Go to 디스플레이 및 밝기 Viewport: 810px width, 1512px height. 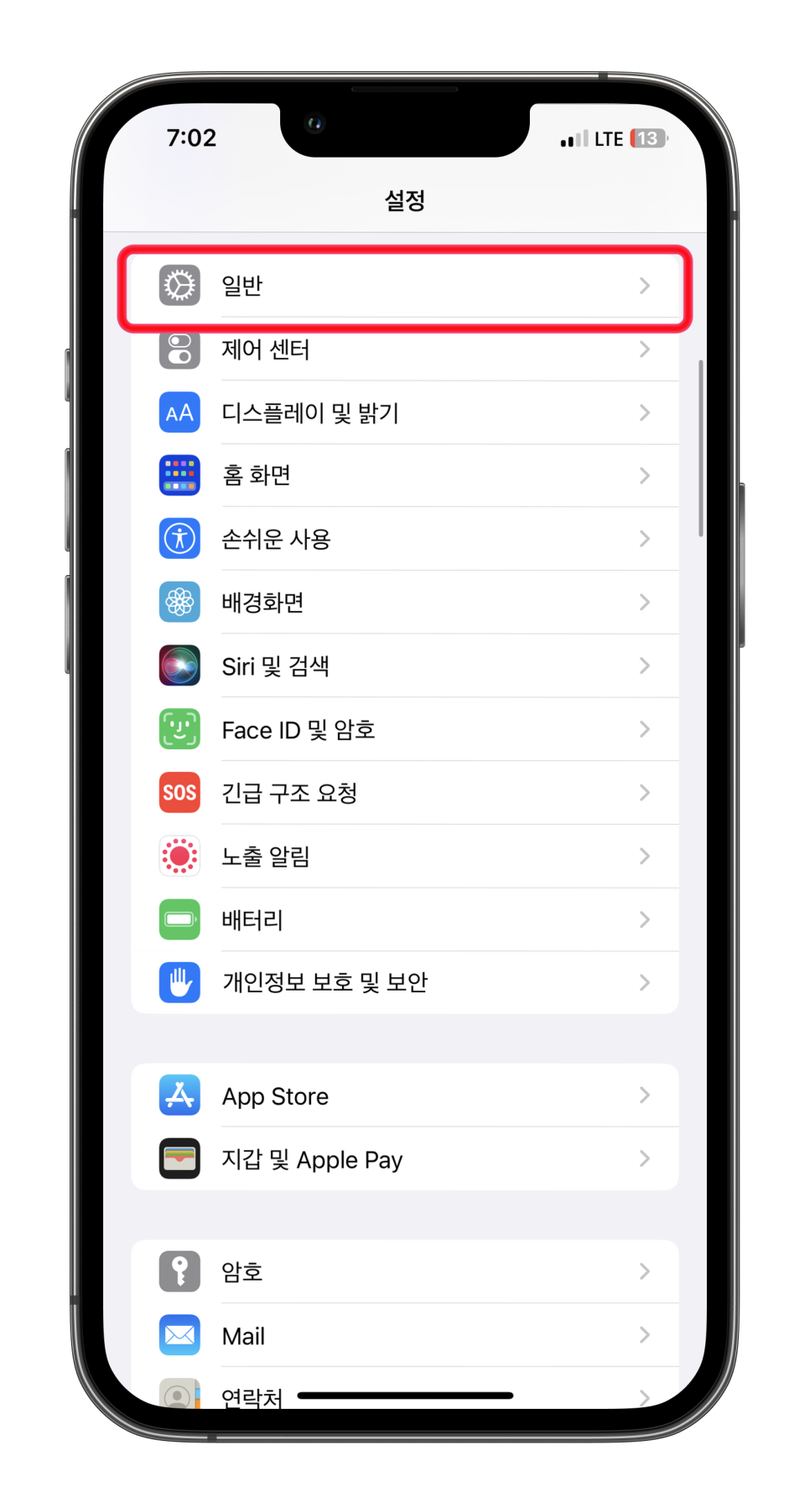(405, 413)
